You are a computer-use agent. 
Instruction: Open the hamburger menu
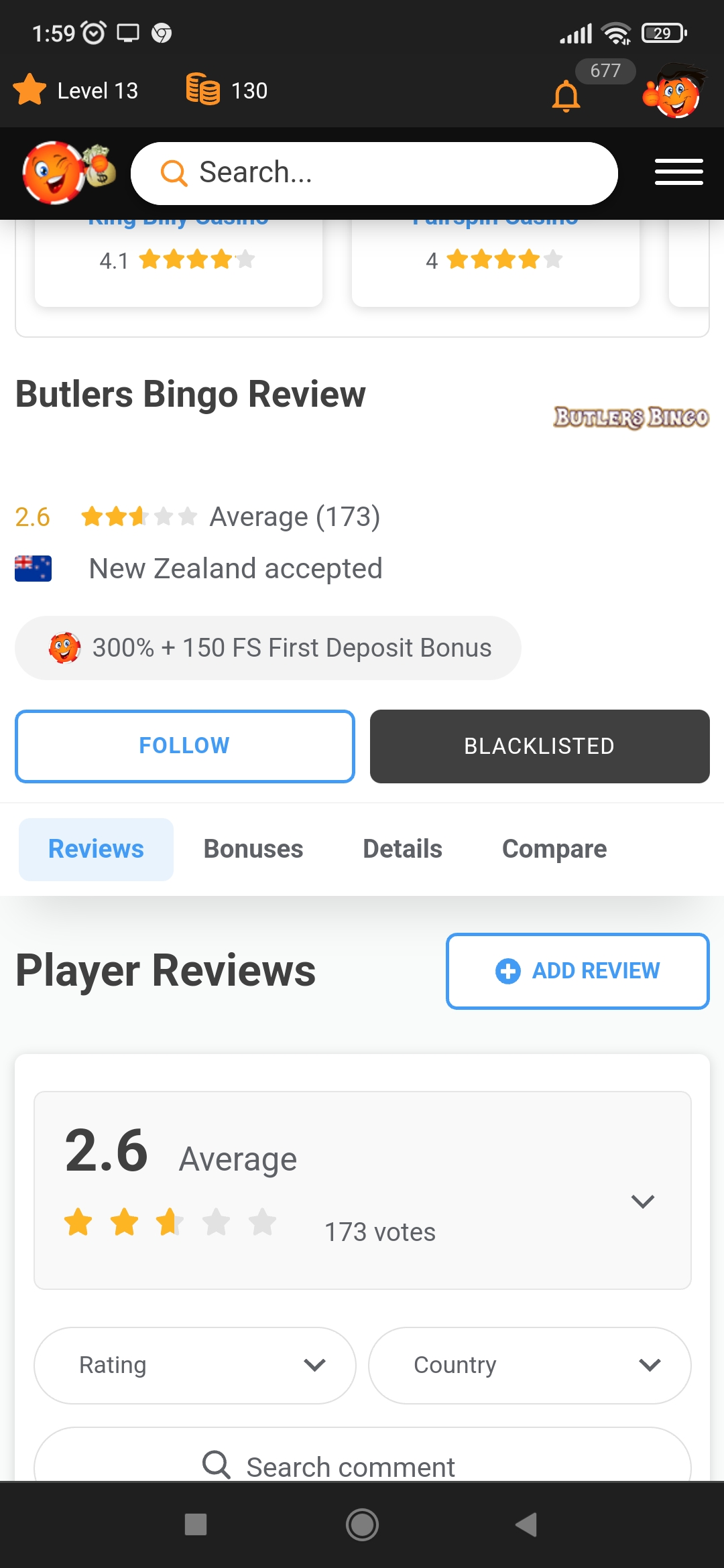pos(678,172)
